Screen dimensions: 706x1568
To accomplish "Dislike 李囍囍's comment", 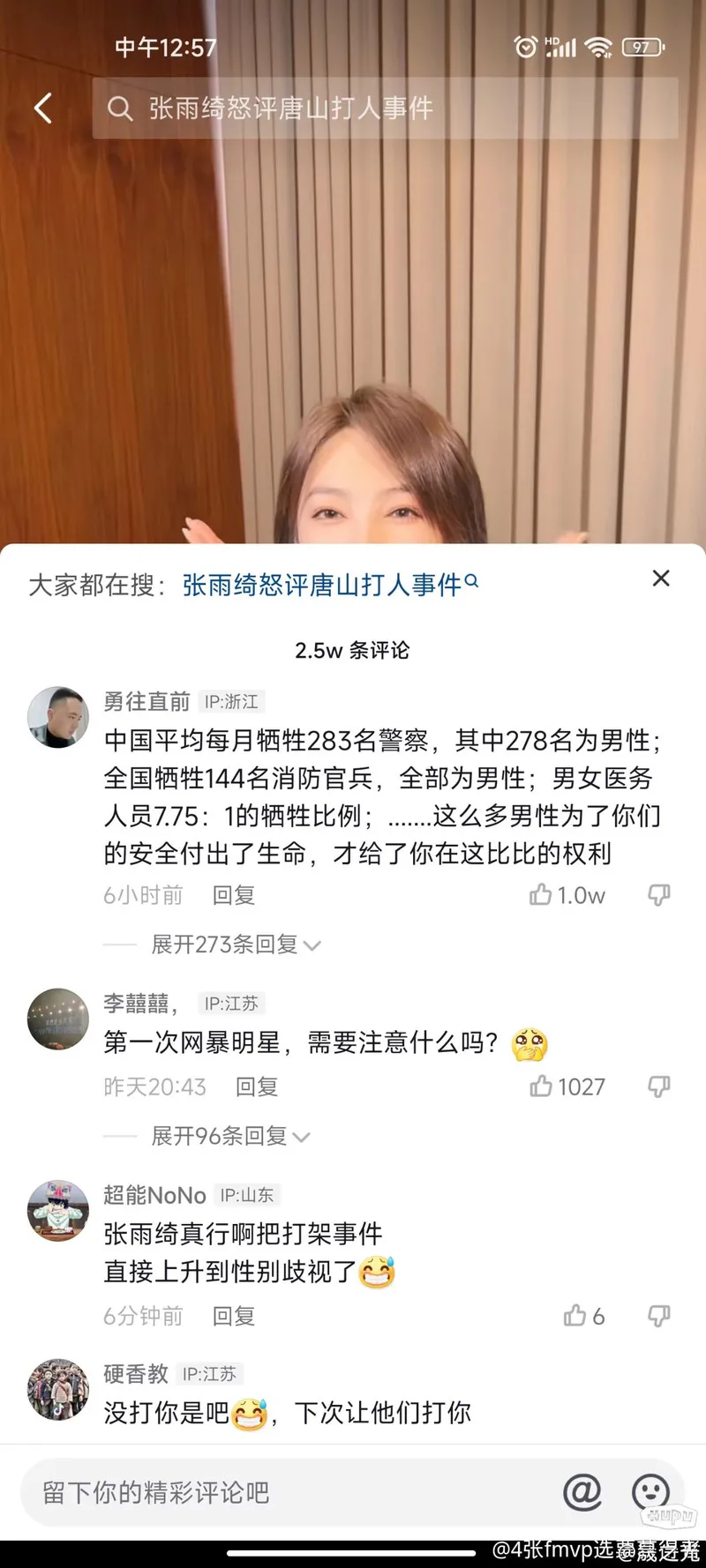I will coord(659,1086).
